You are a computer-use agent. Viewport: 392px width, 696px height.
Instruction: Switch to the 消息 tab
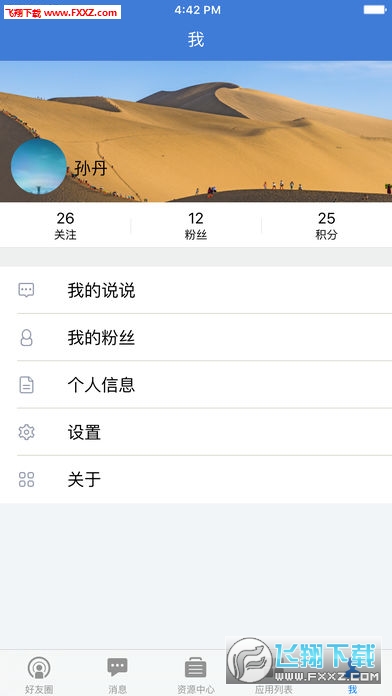coord(118,674)
